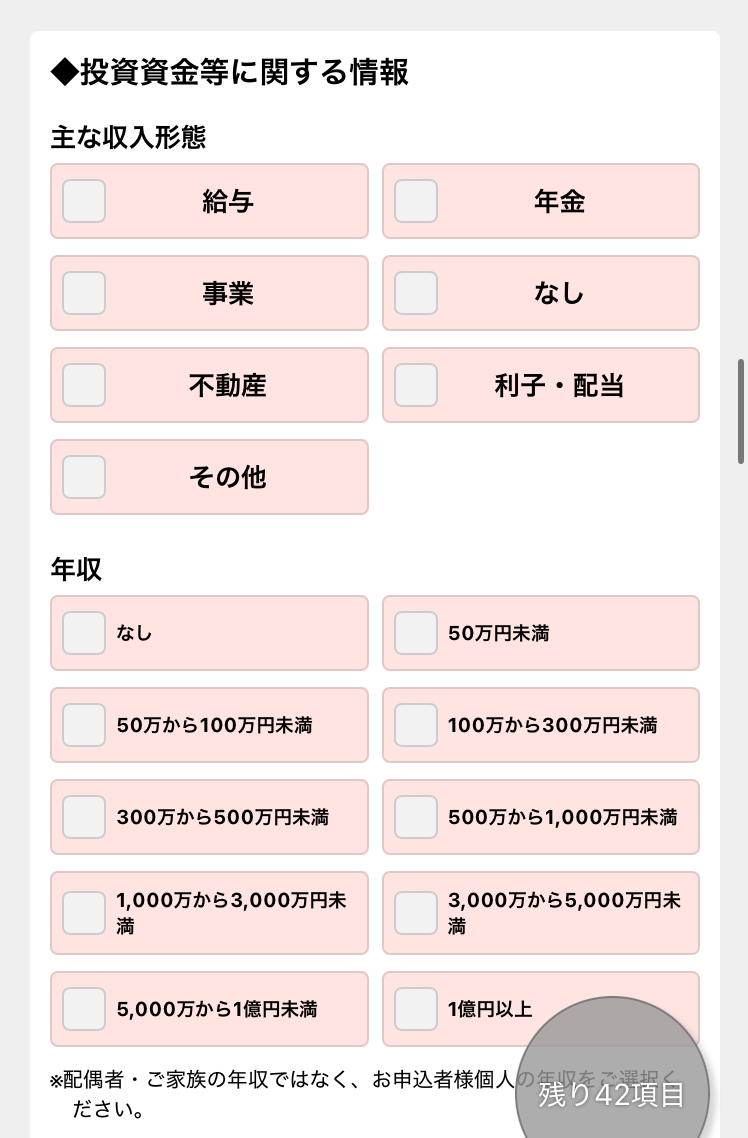The height and width of the screenshot is (1138, 748).
Task: Check the その他 income option
Action: 84,477
